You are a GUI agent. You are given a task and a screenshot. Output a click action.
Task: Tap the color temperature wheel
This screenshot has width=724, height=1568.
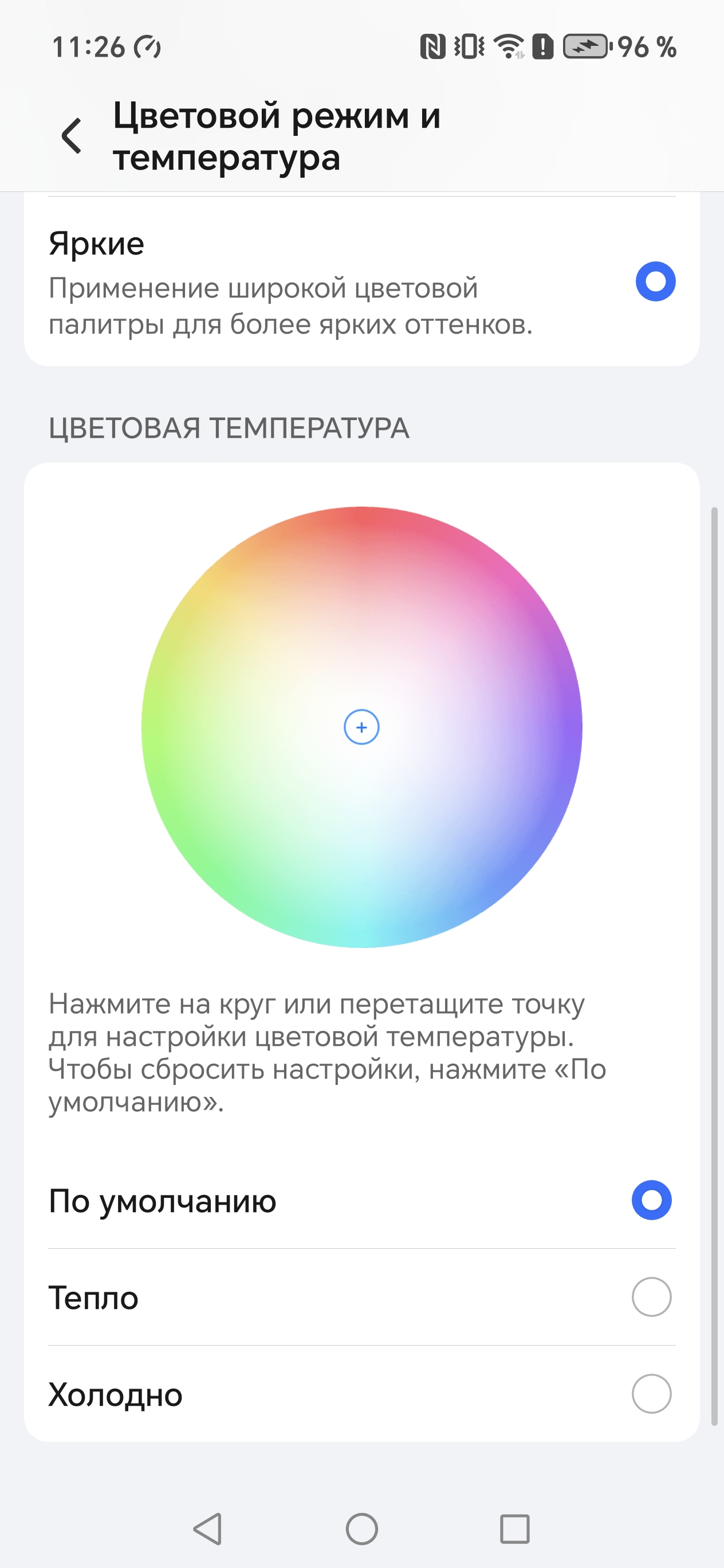tap(361, 727)
